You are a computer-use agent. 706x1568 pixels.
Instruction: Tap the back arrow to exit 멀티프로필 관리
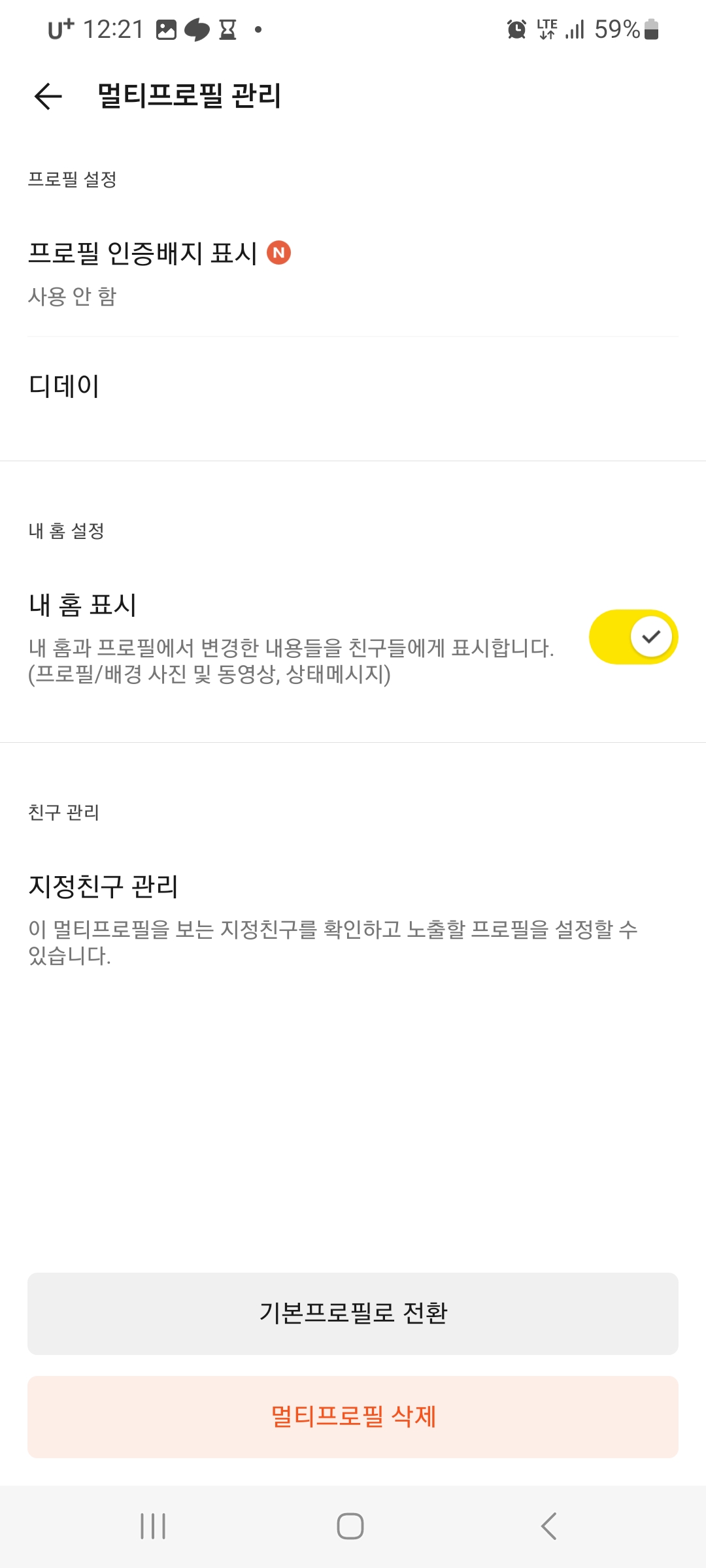(47, 98)
